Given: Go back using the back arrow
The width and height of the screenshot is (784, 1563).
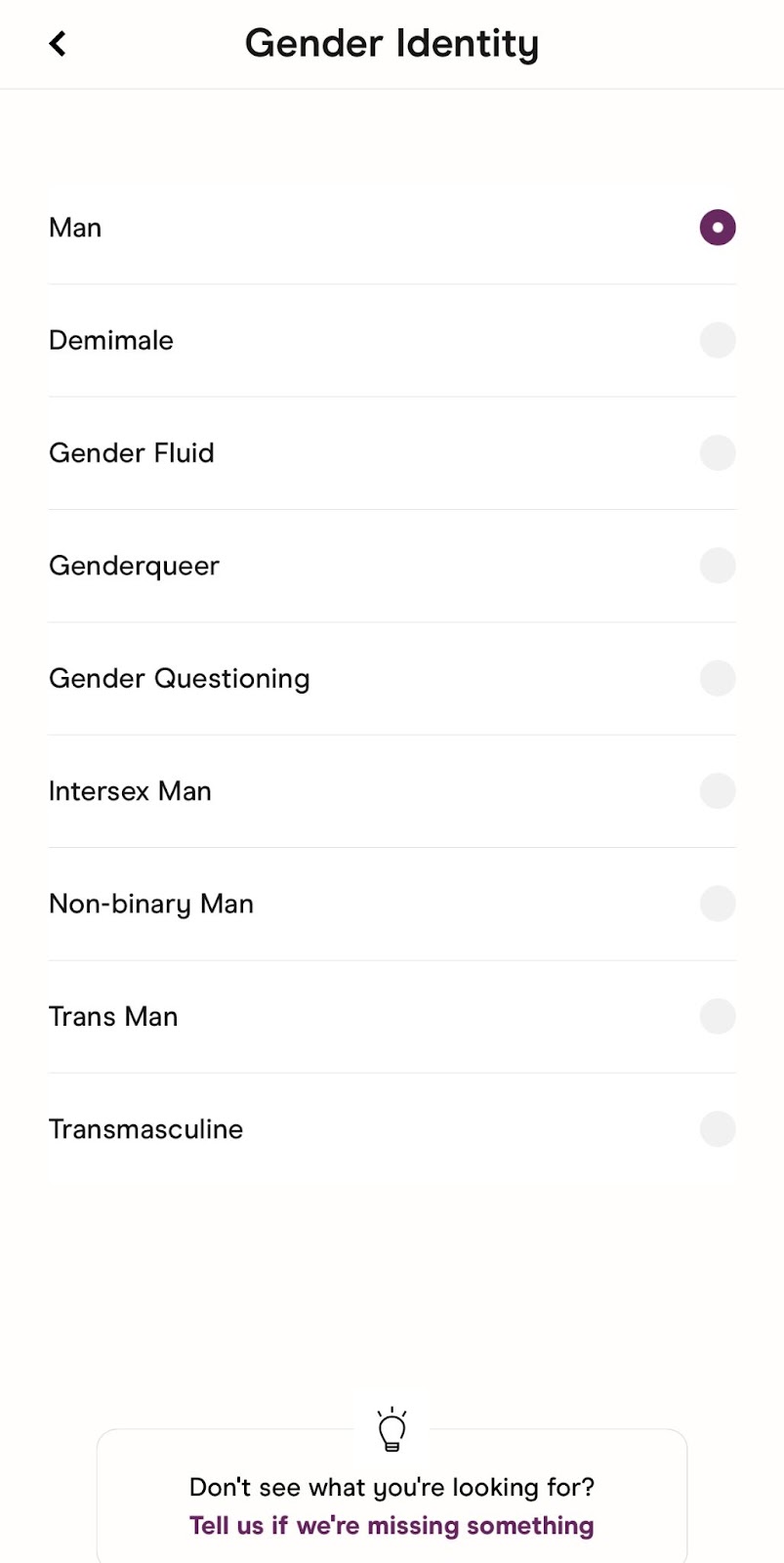Looking at the screenshot, I should point(58,44).
